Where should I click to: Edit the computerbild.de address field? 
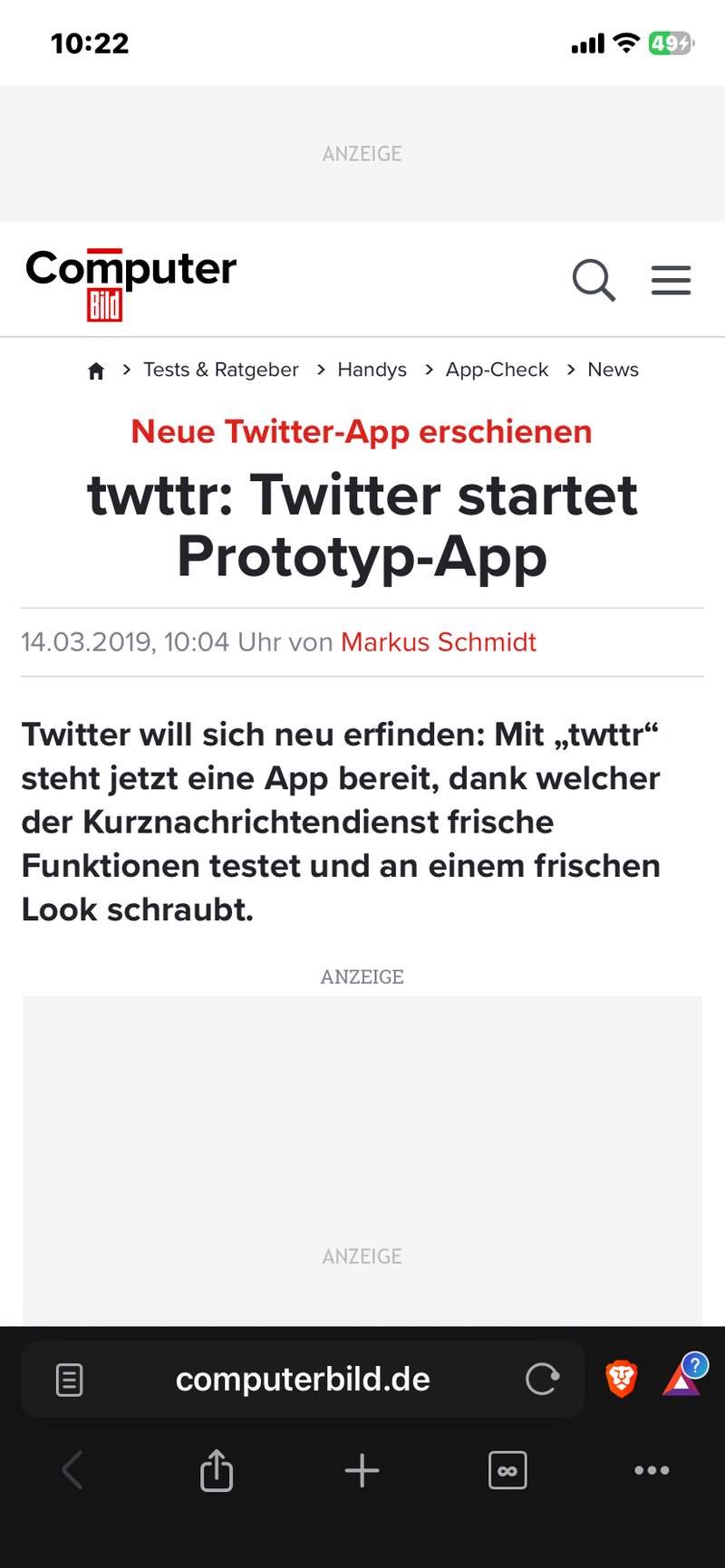(x=303, y=1380)
